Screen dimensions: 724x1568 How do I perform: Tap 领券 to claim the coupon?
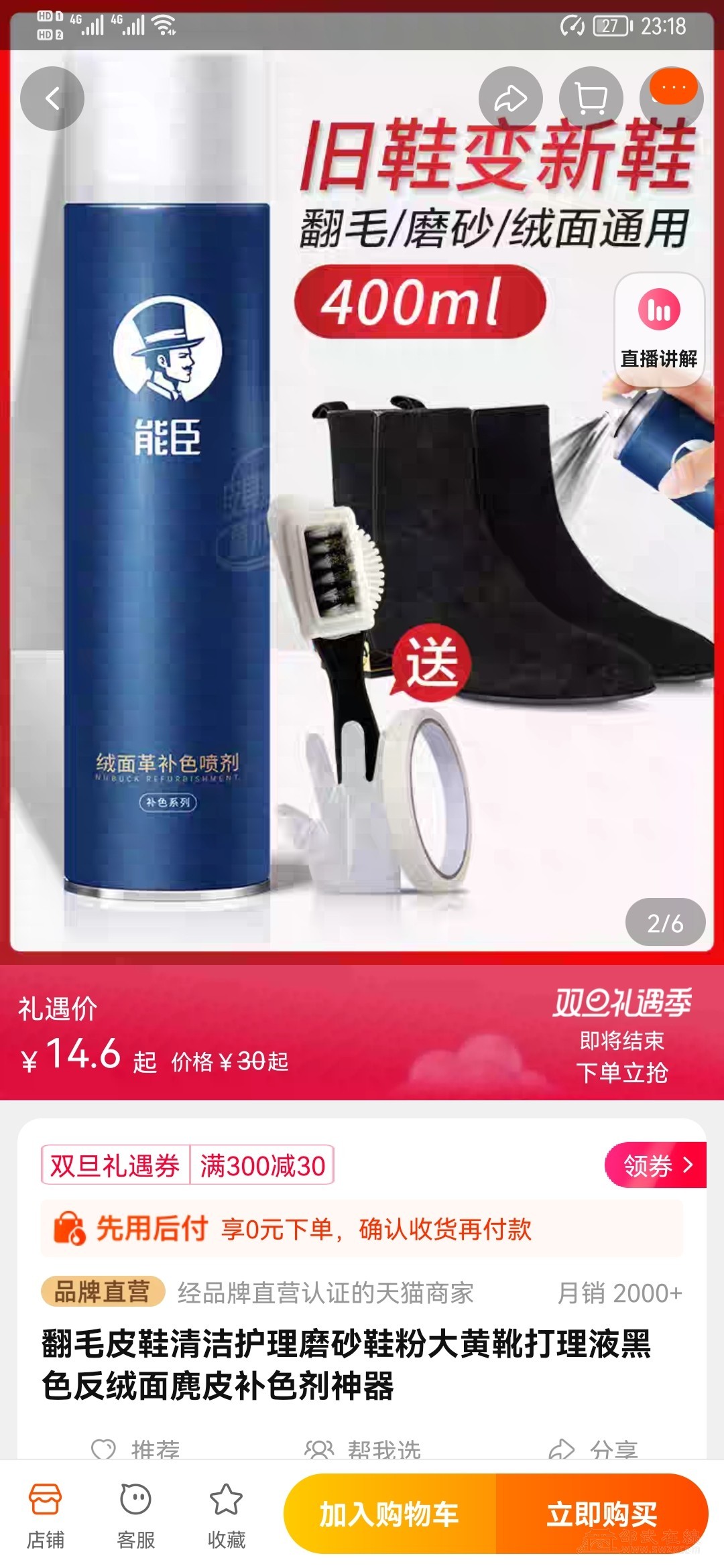click(x=656, y=1165)
